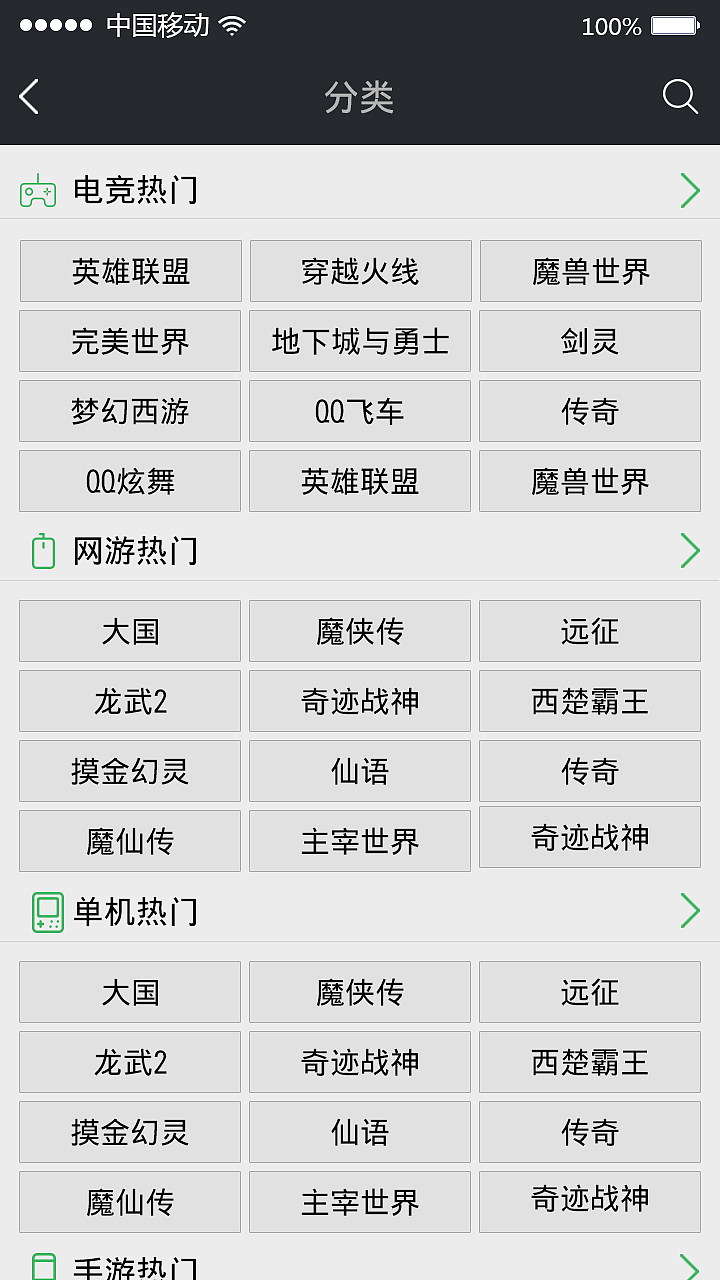The height and width of the screenshot is (1280, 720).
Task: Expand 单机热门 with its green chevron
Action: pyautogui.click(x=690, y=911)
